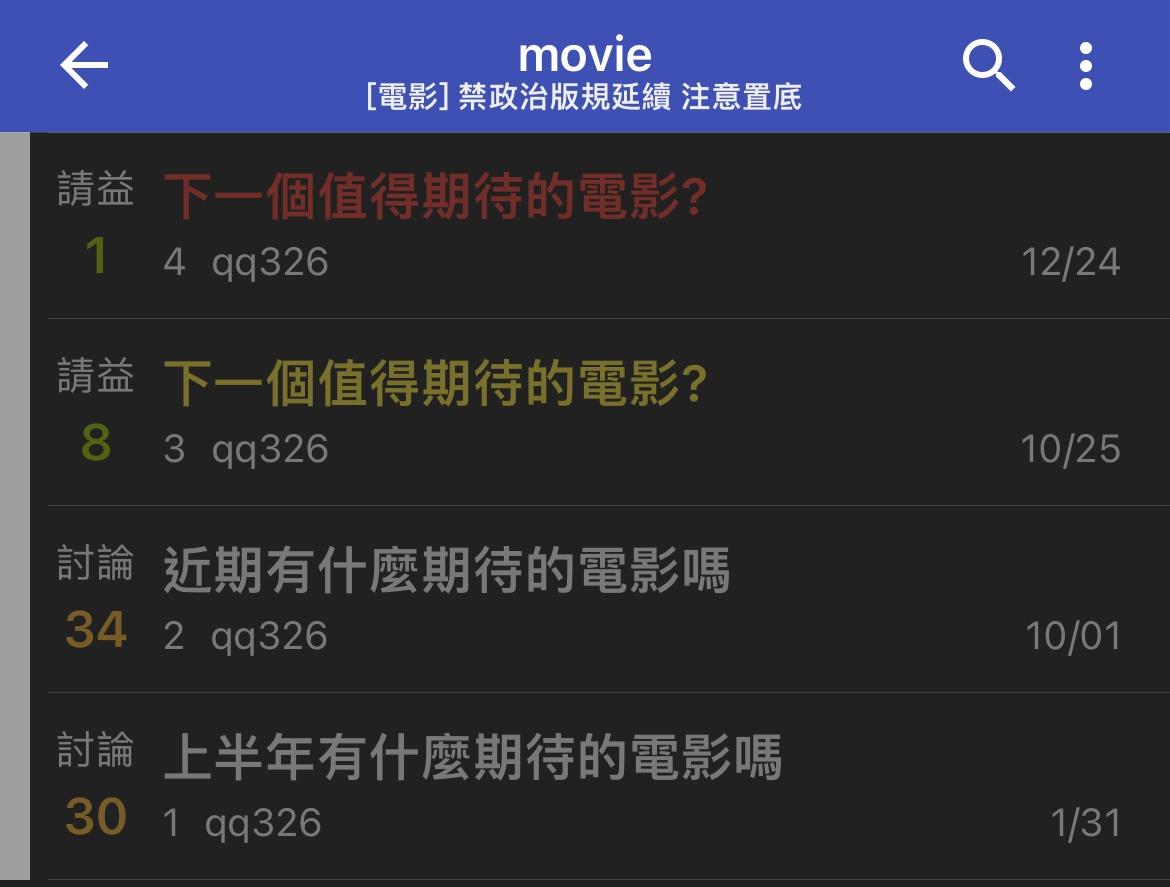Screen dimensions: 1170x887
Task: Open the three-dot overflow menu
Action: coord(1086,66)
